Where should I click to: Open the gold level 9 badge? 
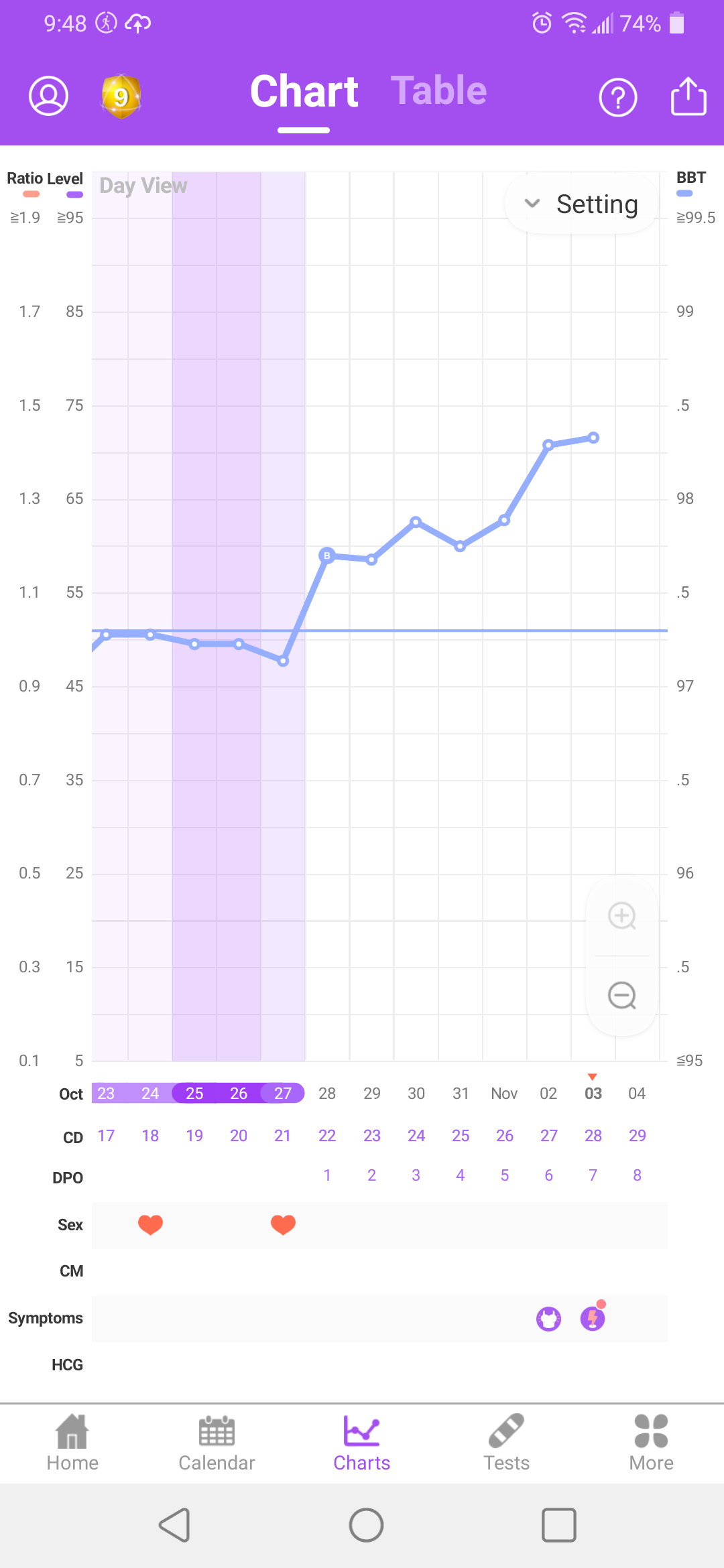pos(121,96)
